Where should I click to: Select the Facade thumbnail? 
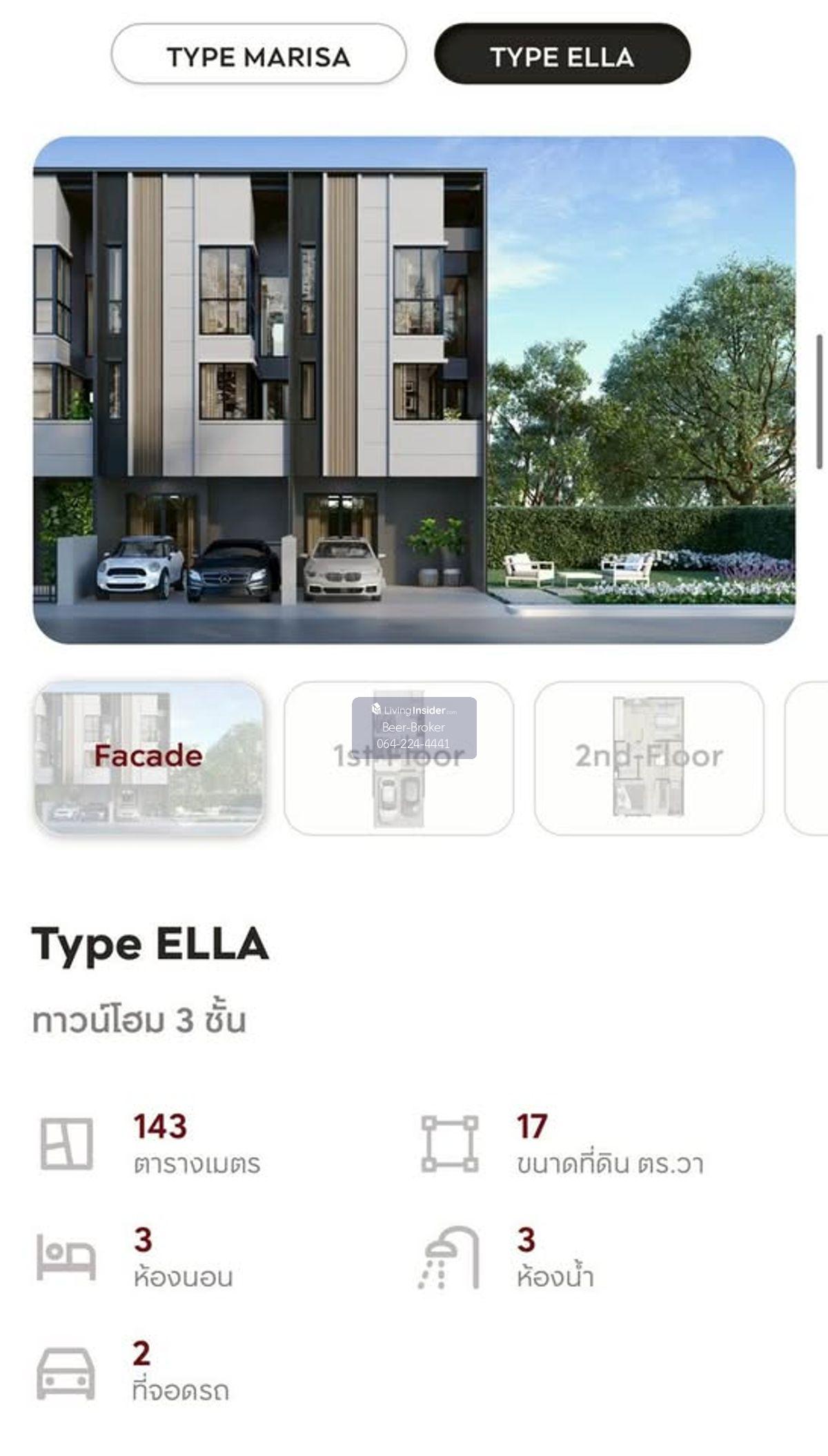coord(149,758)
